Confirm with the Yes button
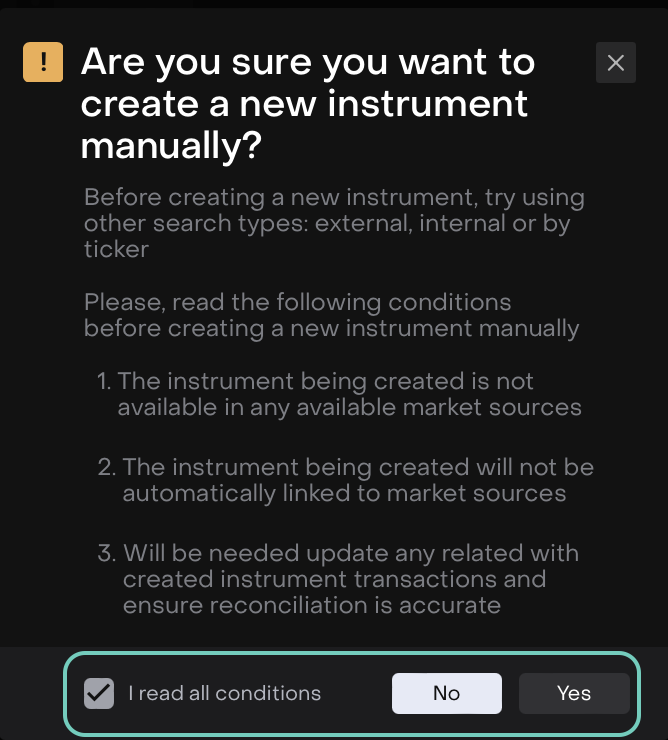Image resolution: width=668 pixels, height=740 pixels. coord(574,693)
